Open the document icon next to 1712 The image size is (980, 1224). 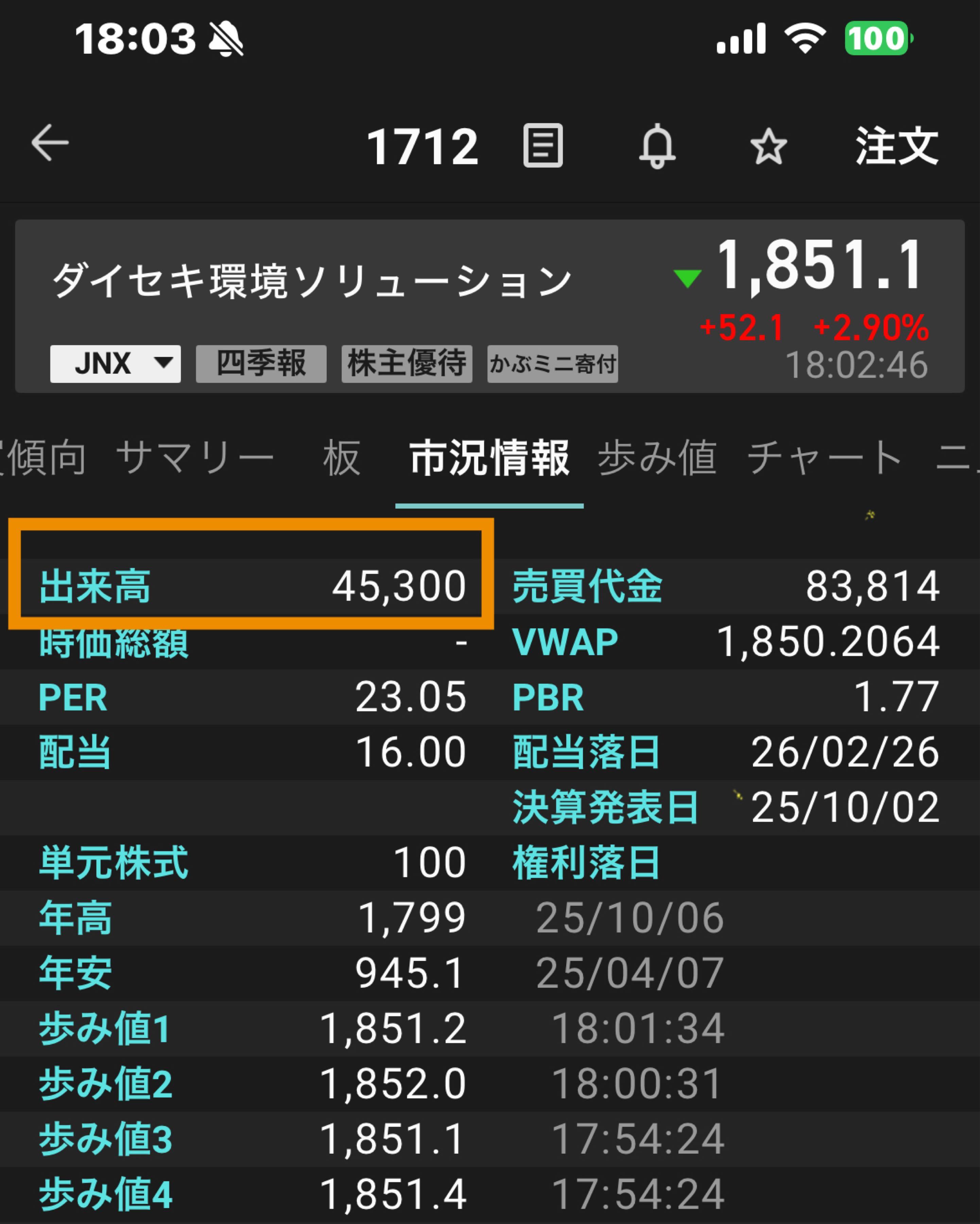(543, 145)
